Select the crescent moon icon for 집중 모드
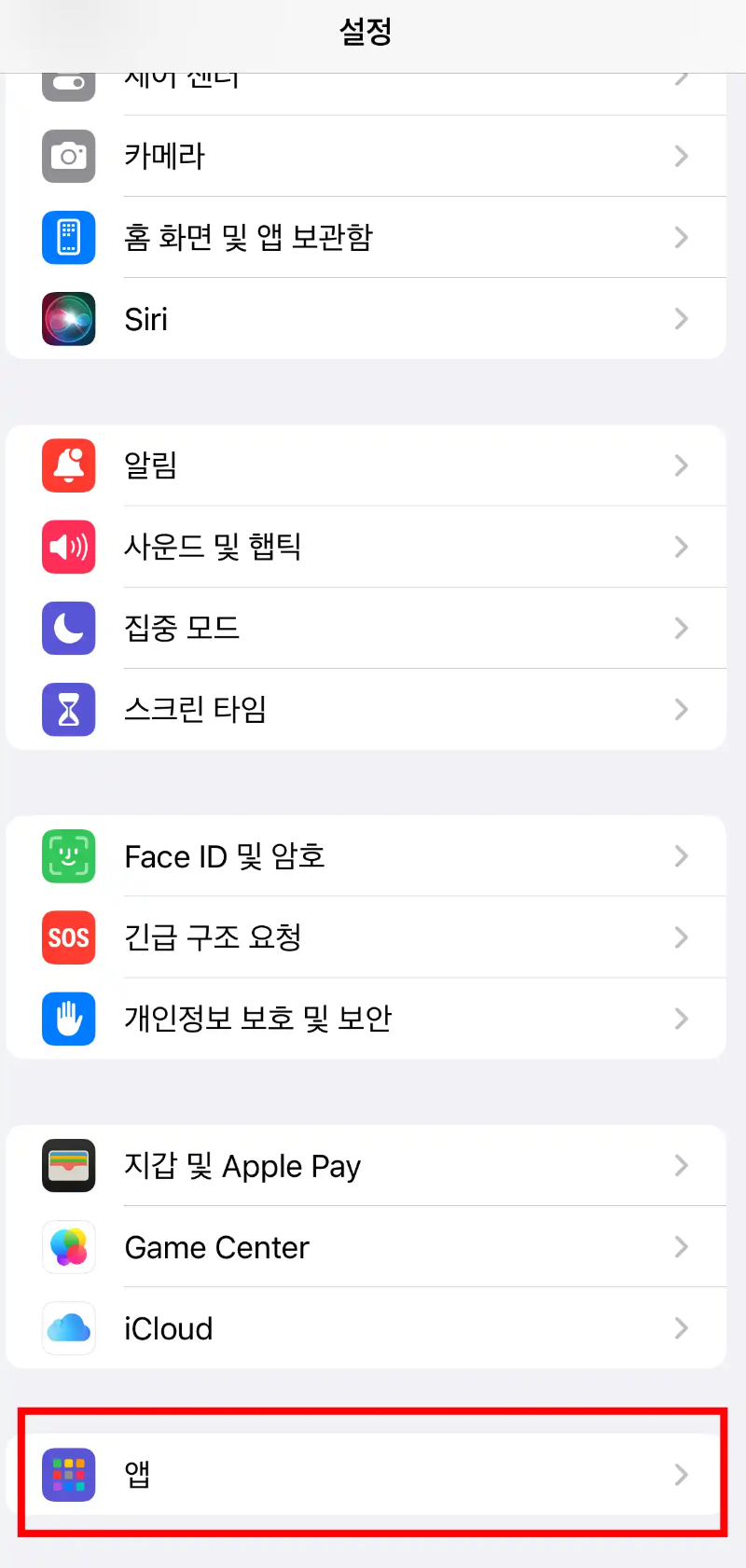Image resolution: width=746 pixels, height=1568 pixels. coord(68,628)
